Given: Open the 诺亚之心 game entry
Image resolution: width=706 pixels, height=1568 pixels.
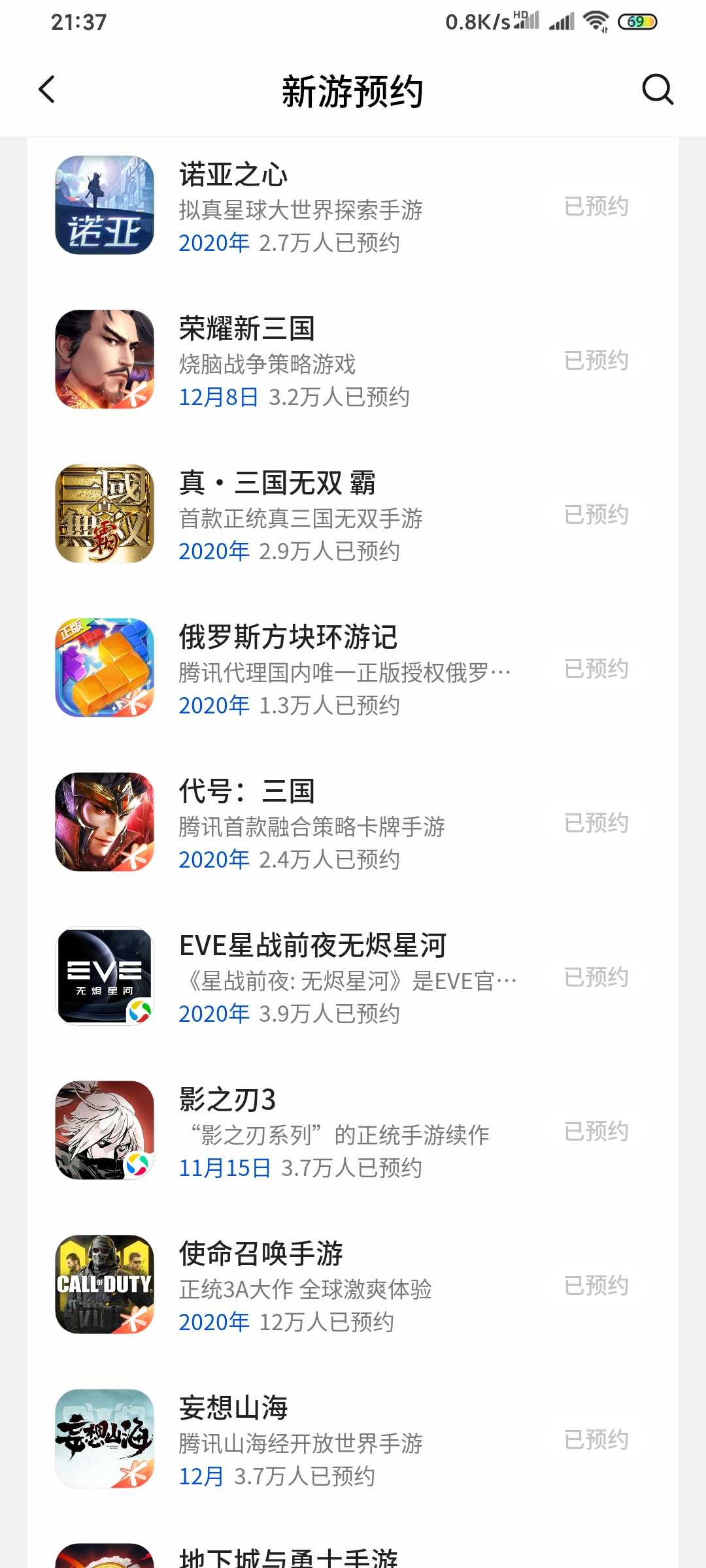Looking at the screenshot, I should [x=301, y=206].
